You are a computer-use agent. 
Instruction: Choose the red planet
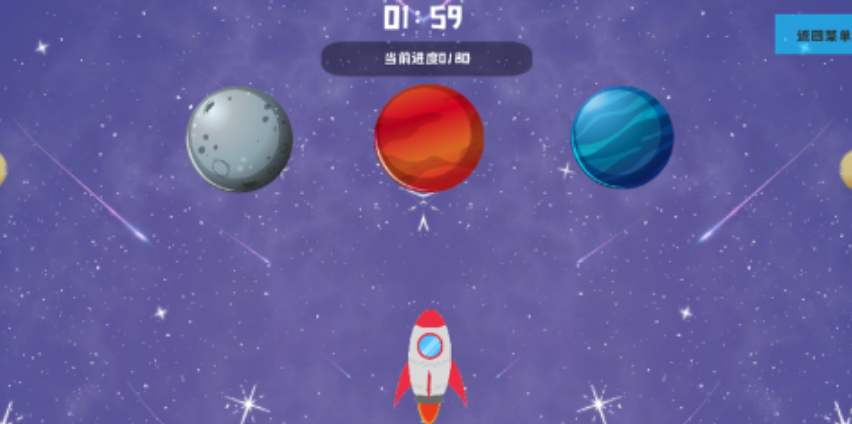429,138
